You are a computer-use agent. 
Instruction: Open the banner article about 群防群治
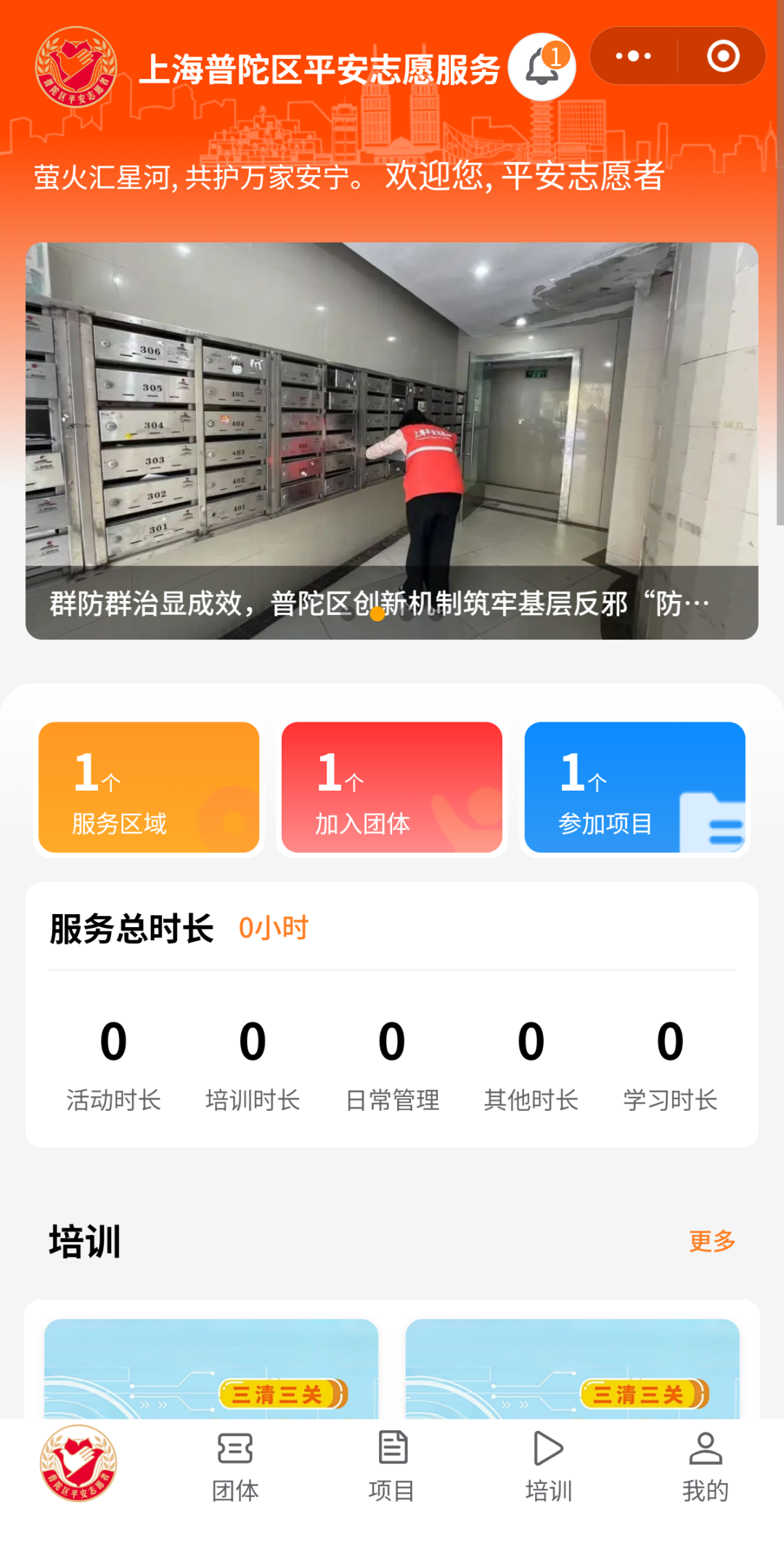pos(392,441)
